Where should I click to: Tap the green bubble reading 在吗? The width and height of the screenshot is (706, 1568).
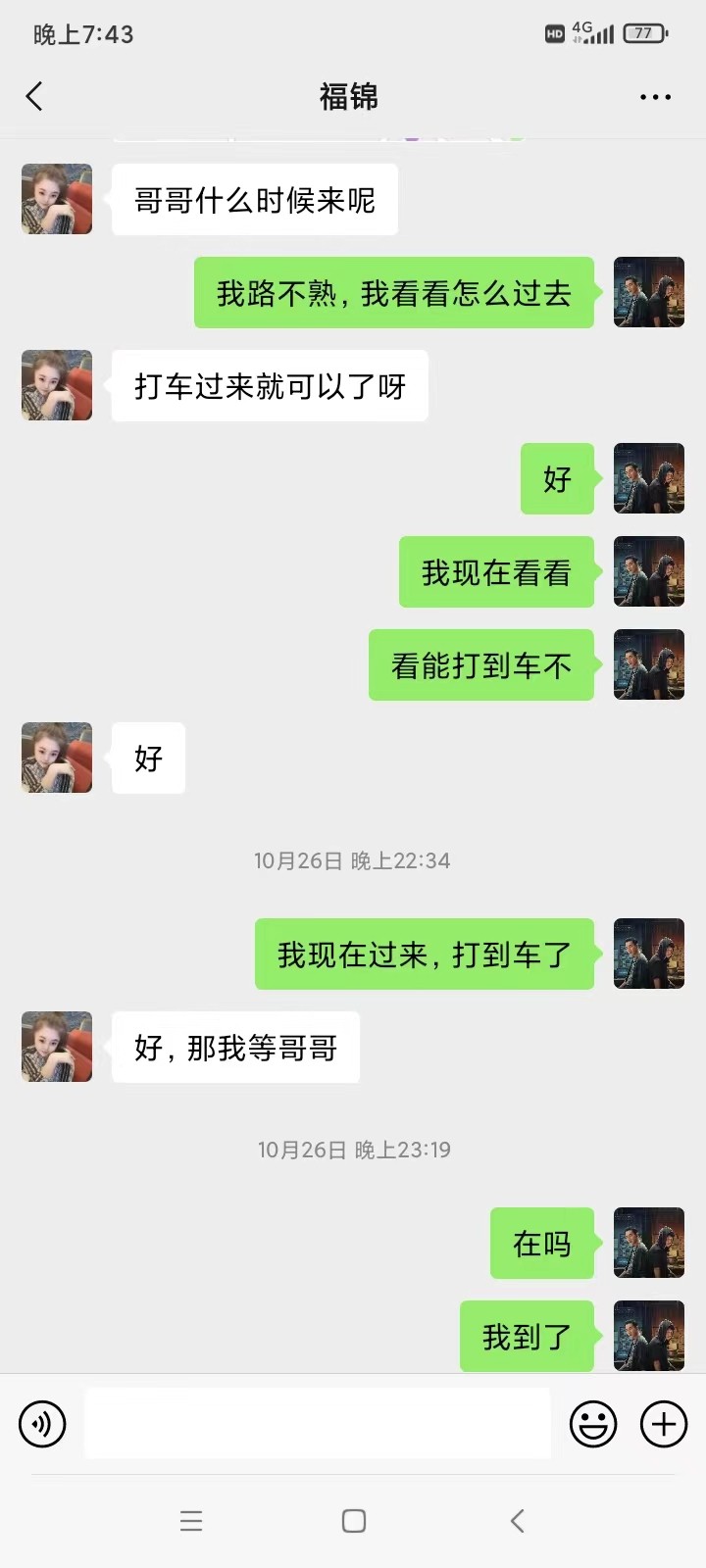click(x=541, y=1245)
